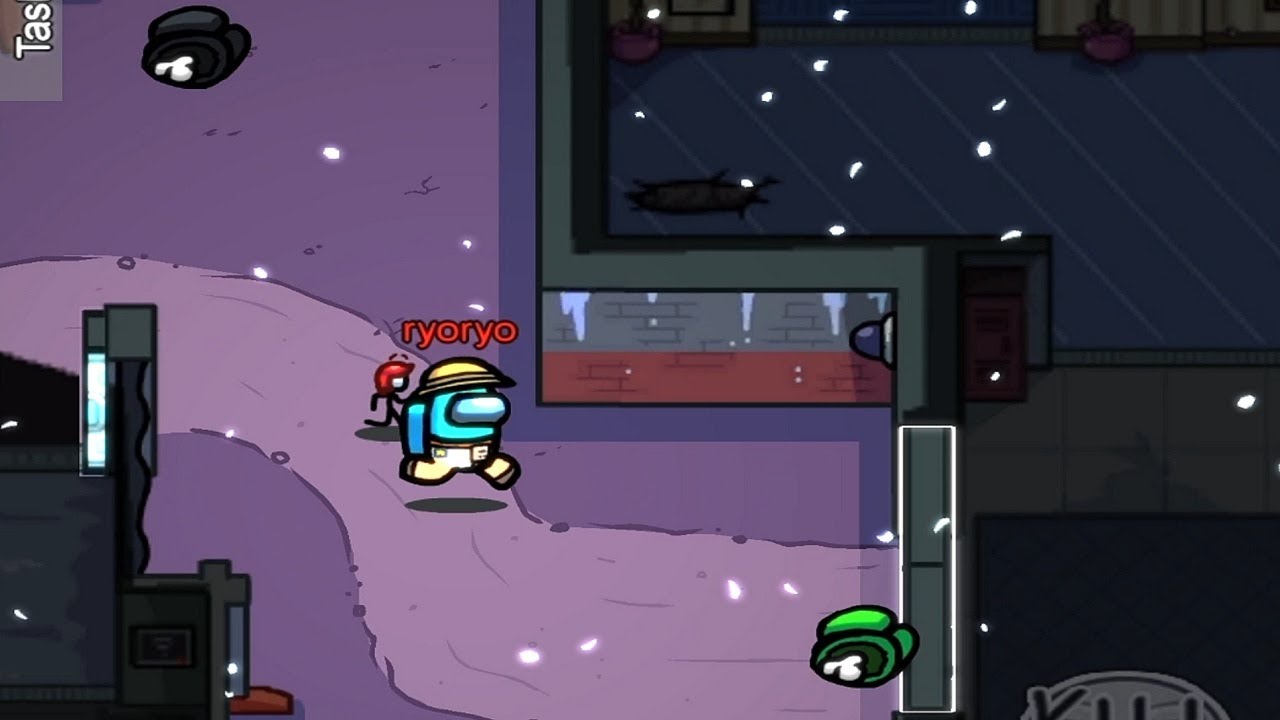The width and height of the screenshot is (1280, 720).
Task: Tap the greyed-out Kill button
Action: point(1125,698)
